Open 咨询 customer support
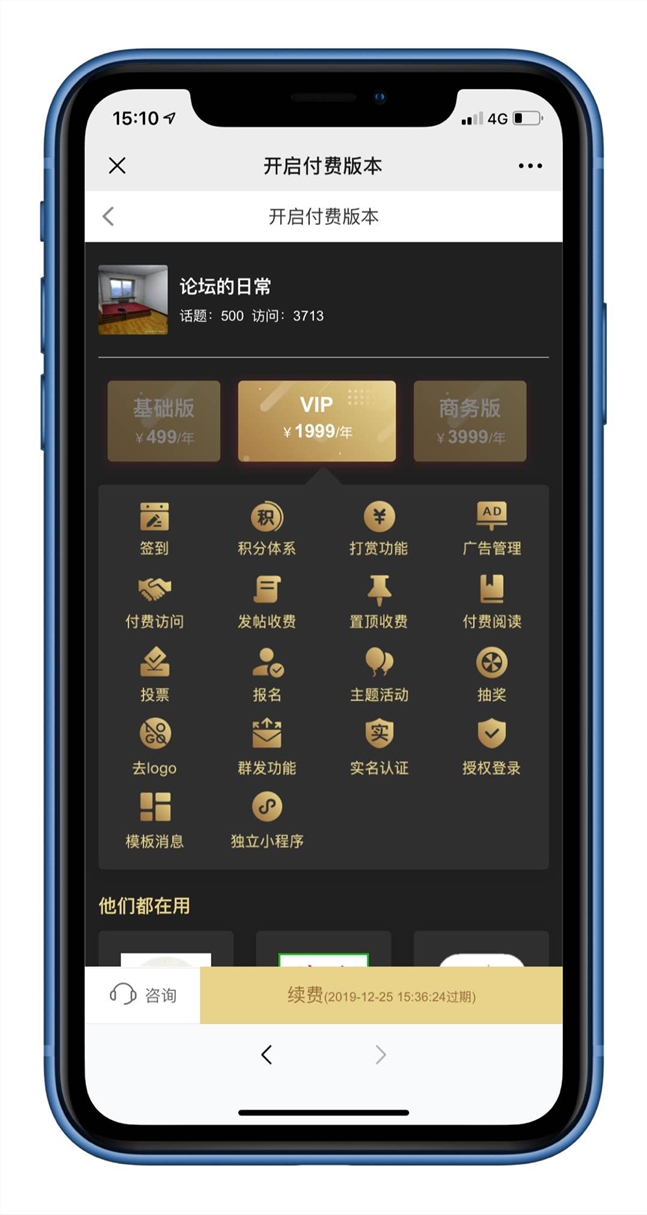The width and height of the screenshot is (647, 1215). 143,995
